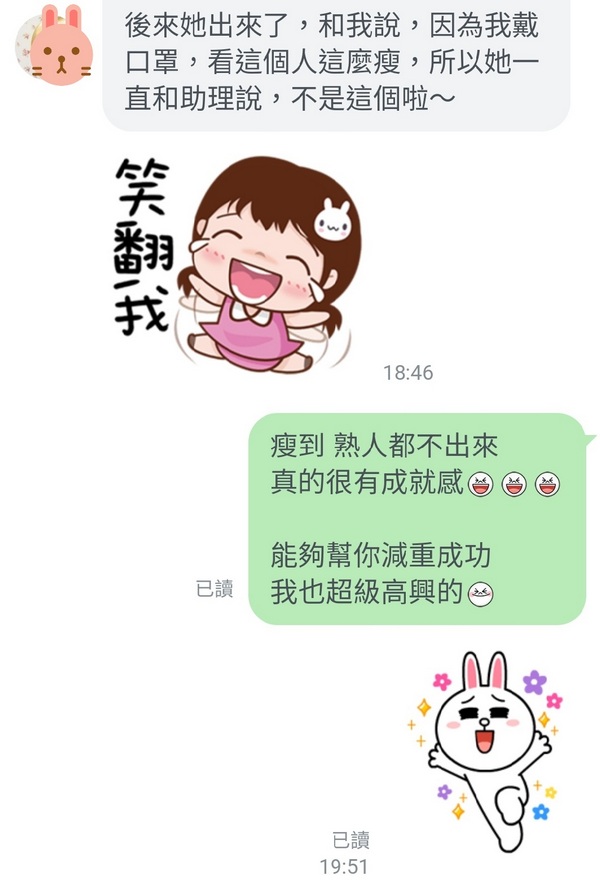Open the pink rabbit avatar's profile

pyautogui.click(x=54, y=44)
